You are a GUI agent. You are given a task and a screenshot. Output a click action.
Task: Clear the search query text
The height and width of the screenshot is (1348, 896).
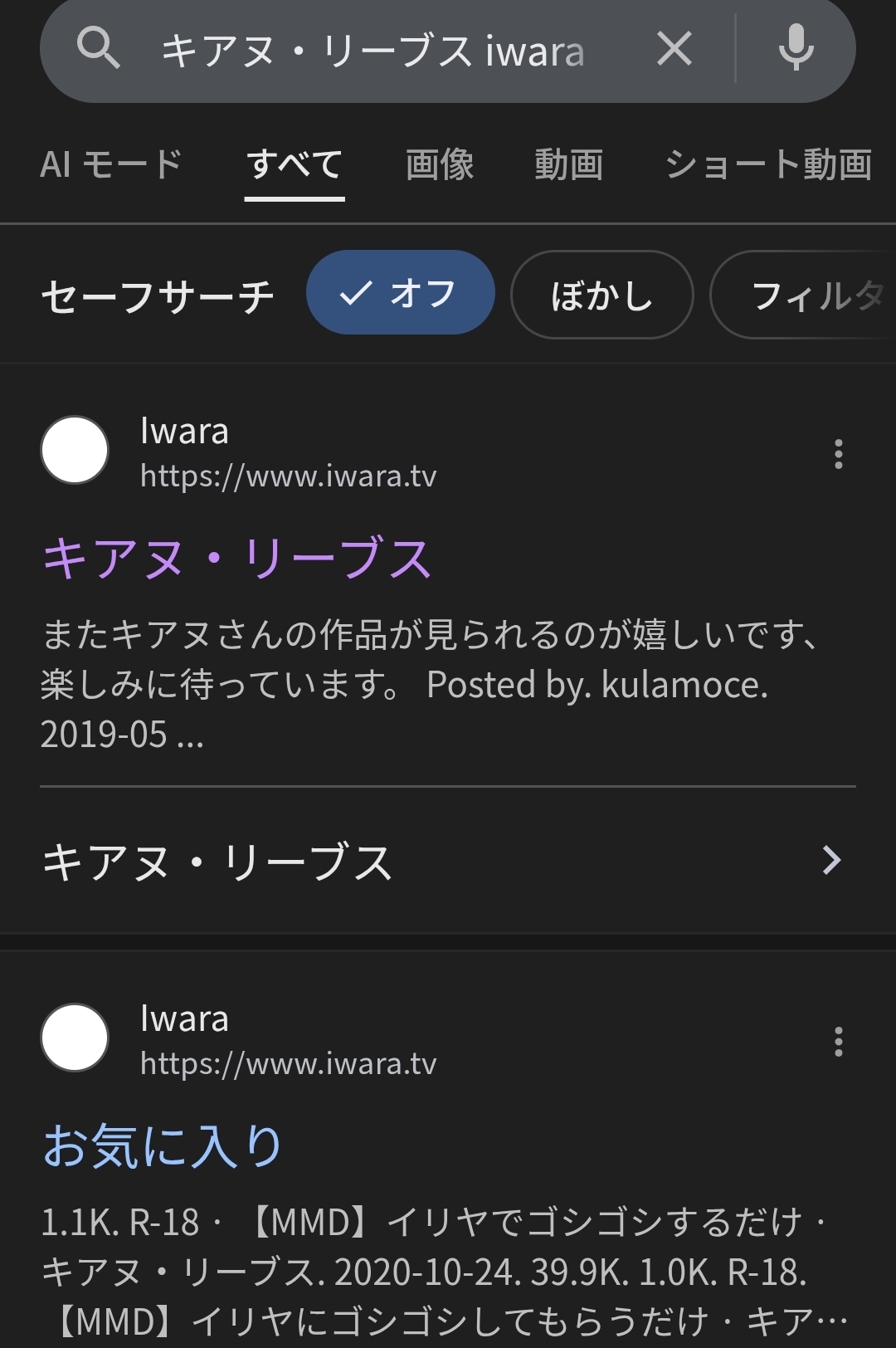(x=674, y=48)
